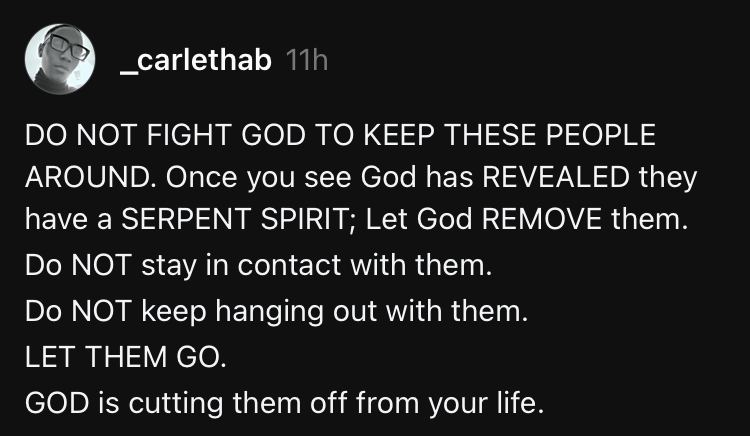Screen dimensions: 750x436
Task: Open _carlethab's profile picture
Action: pos(59,59)
